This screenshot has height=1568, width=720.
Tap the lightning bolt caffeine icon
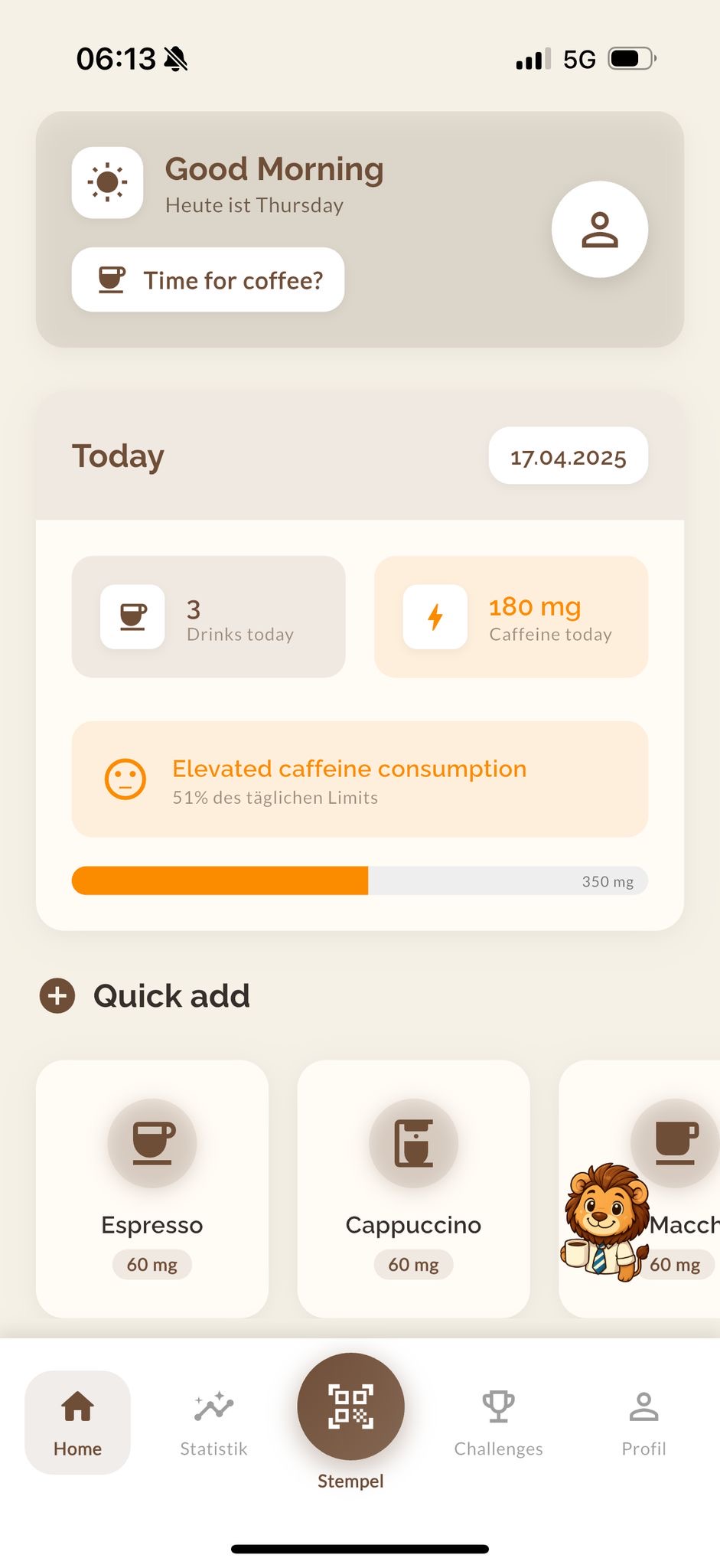[x=435, y=617]
